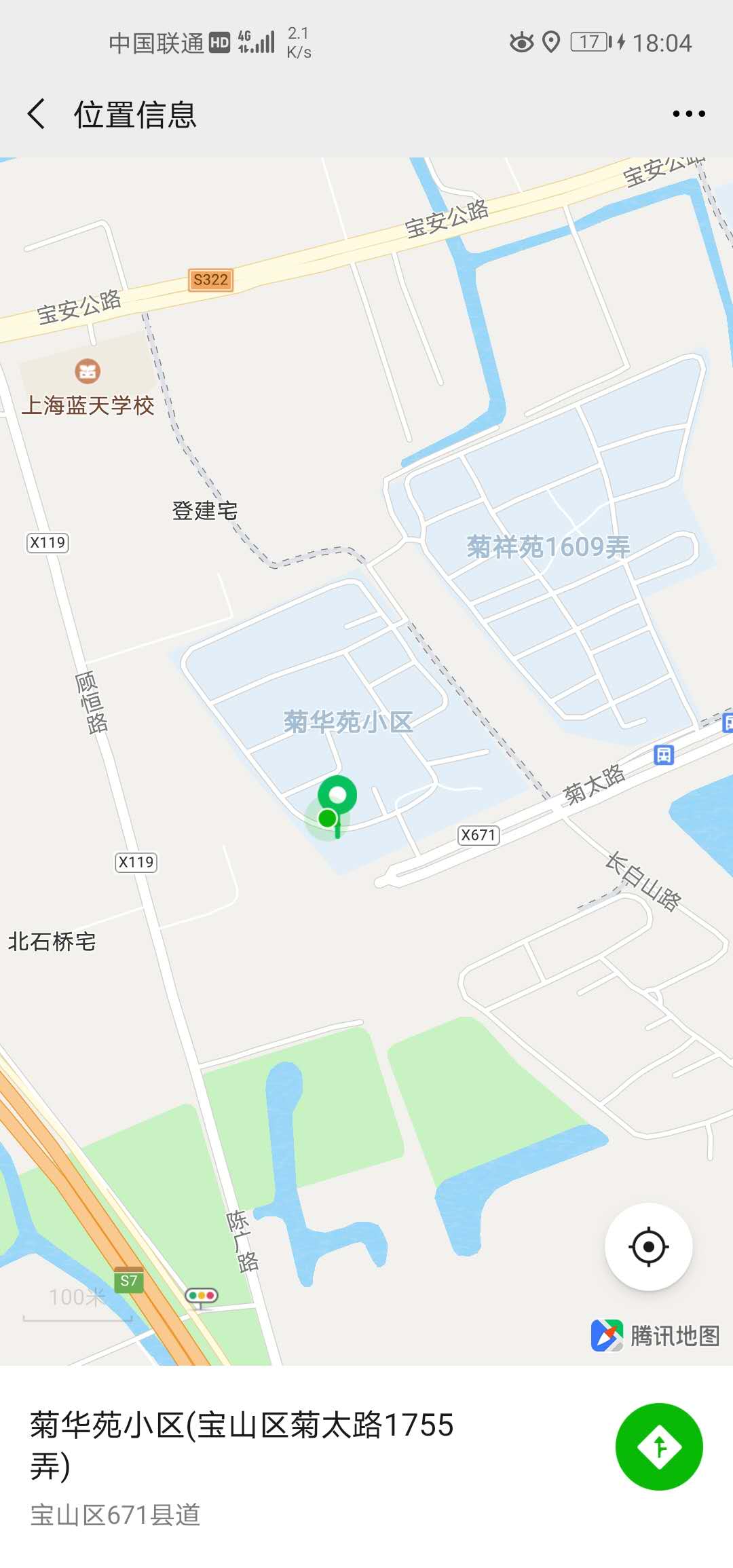Recenter the map on my current location
This screenshot has width=733, height=1568.
648,1247
